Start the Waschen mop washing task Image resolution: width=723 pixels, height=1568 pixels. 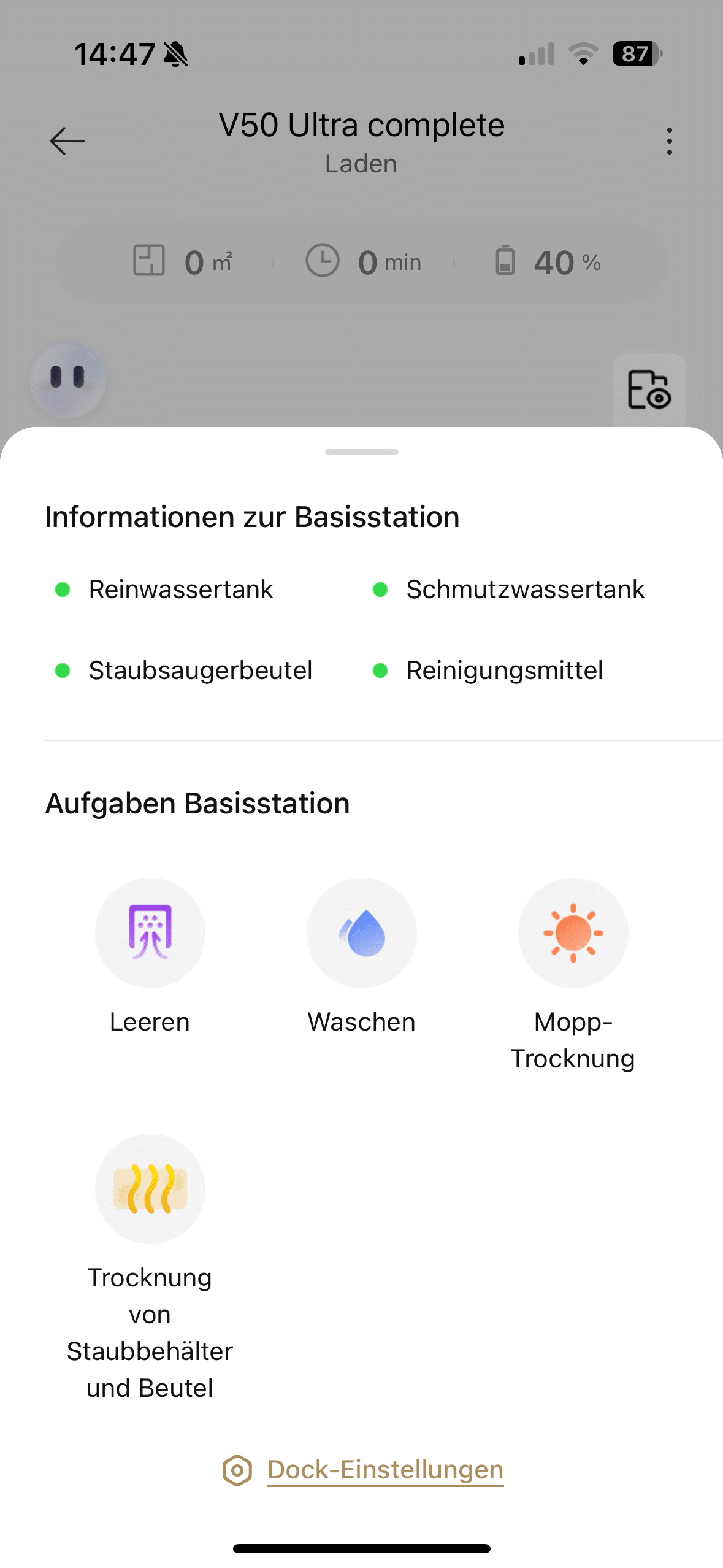coord(362,933)
